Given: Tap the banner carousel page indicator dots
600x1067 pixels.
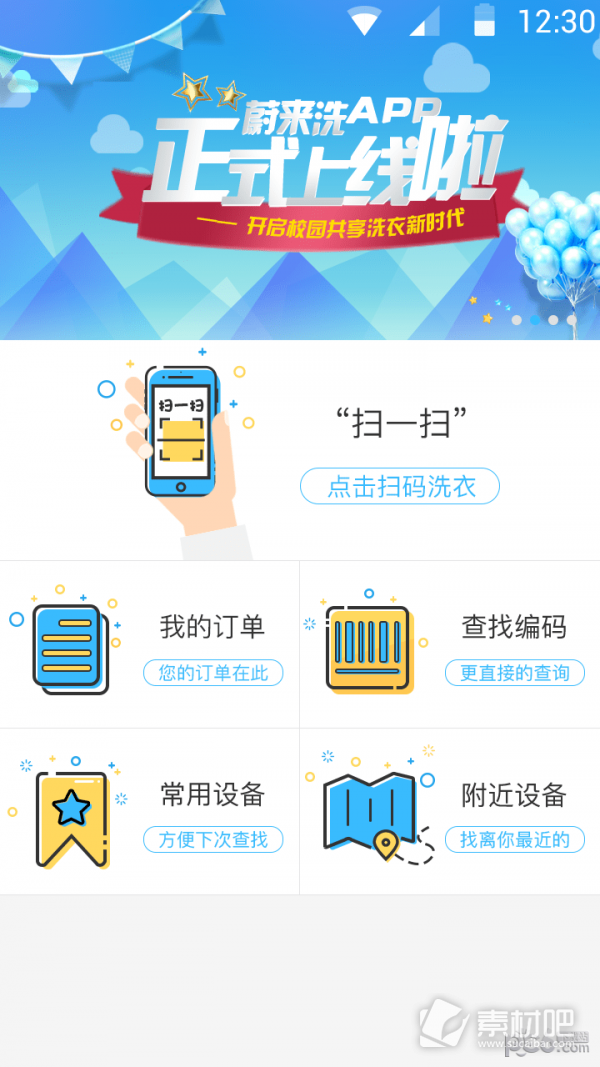Looking at the screenshot, I should click(x=544, y=320).
